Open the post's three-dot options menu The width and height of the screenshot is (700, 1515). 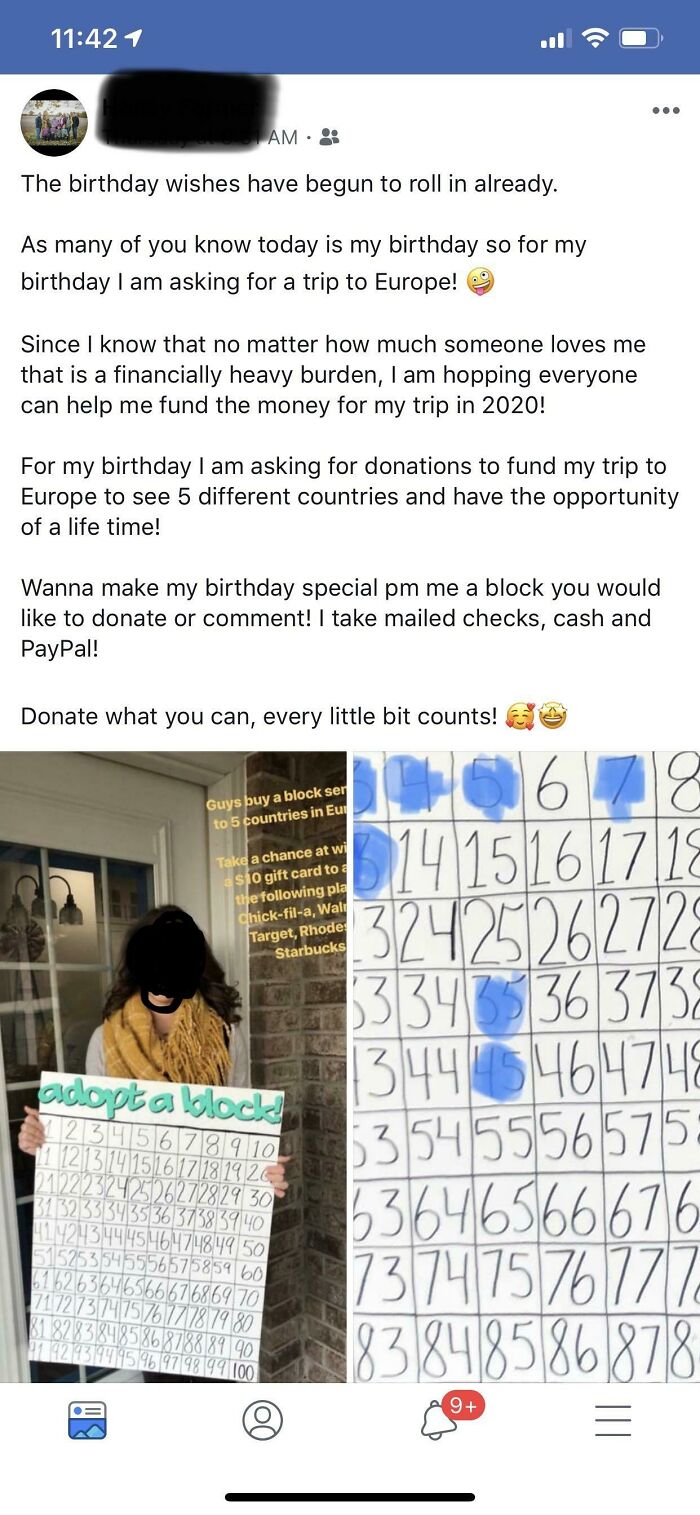(665, 111)
